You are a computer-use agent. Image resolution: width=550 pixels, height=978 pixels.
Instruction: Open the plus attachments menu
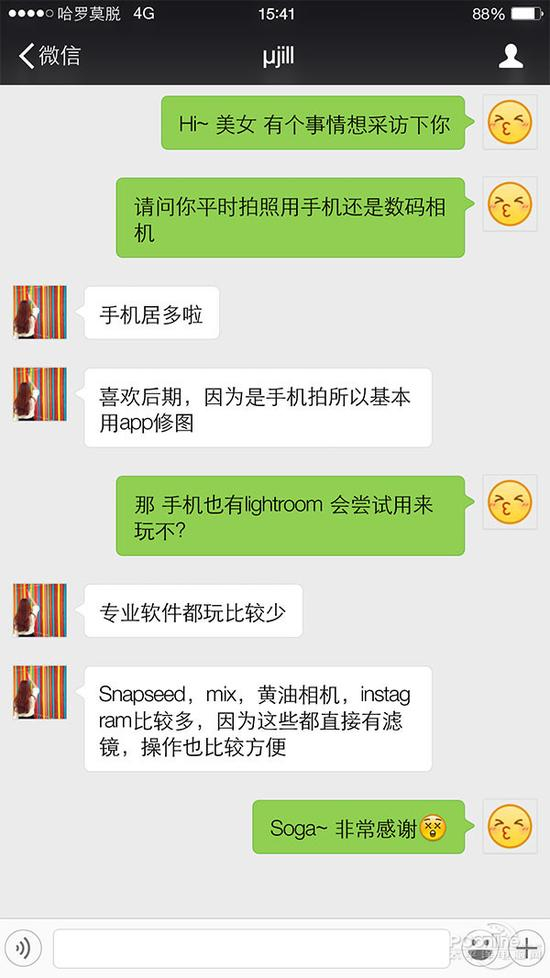pos(526,948)
